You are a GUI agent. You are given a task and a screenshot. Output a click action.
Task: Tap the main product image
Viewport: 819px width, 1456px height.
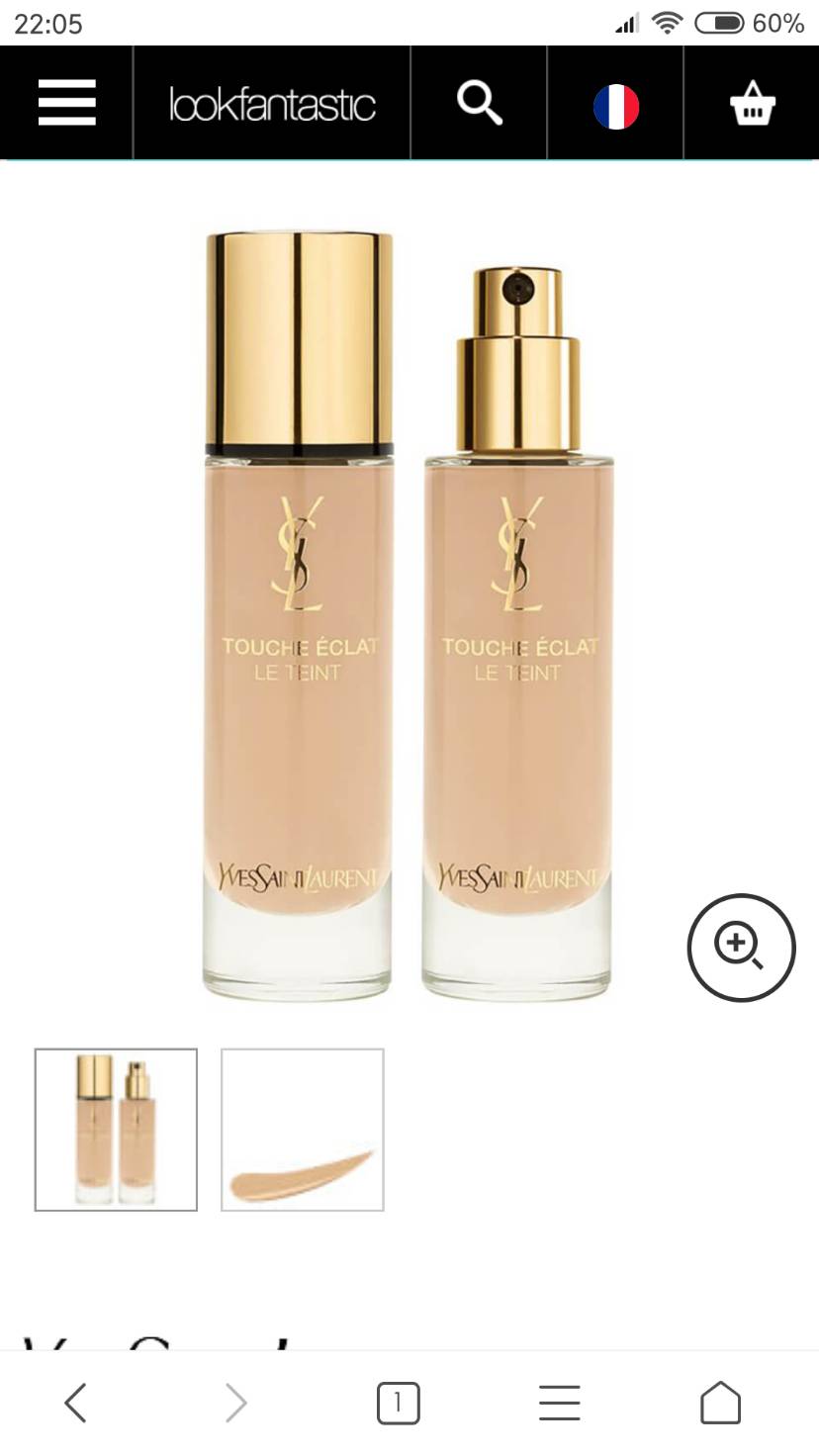(408, 615)
